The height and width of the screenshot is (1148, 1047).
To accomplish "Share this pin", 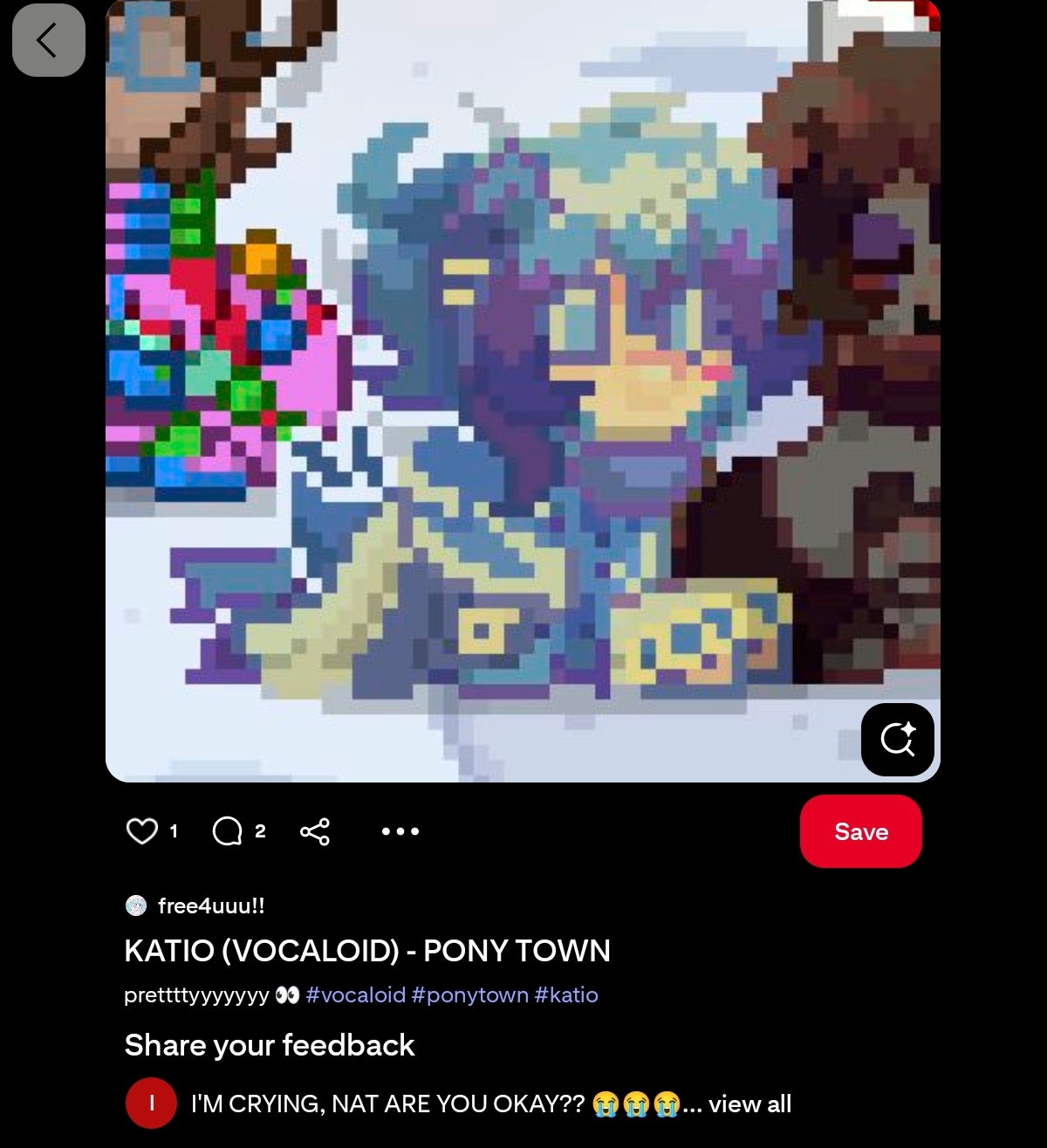I will pyautogui.click(x=315, y=831).
